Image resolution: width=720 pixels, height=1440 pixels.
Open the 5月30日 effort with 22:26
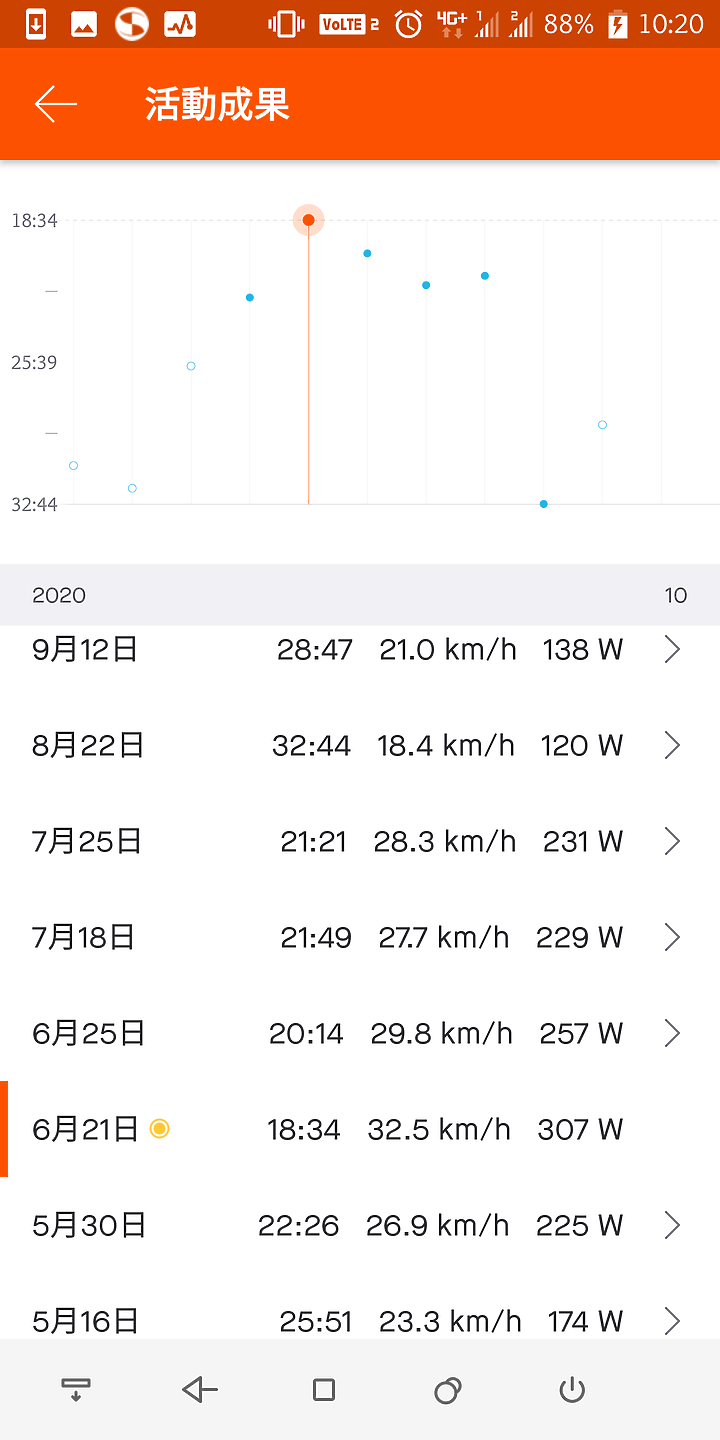(x=360, y=1225)
